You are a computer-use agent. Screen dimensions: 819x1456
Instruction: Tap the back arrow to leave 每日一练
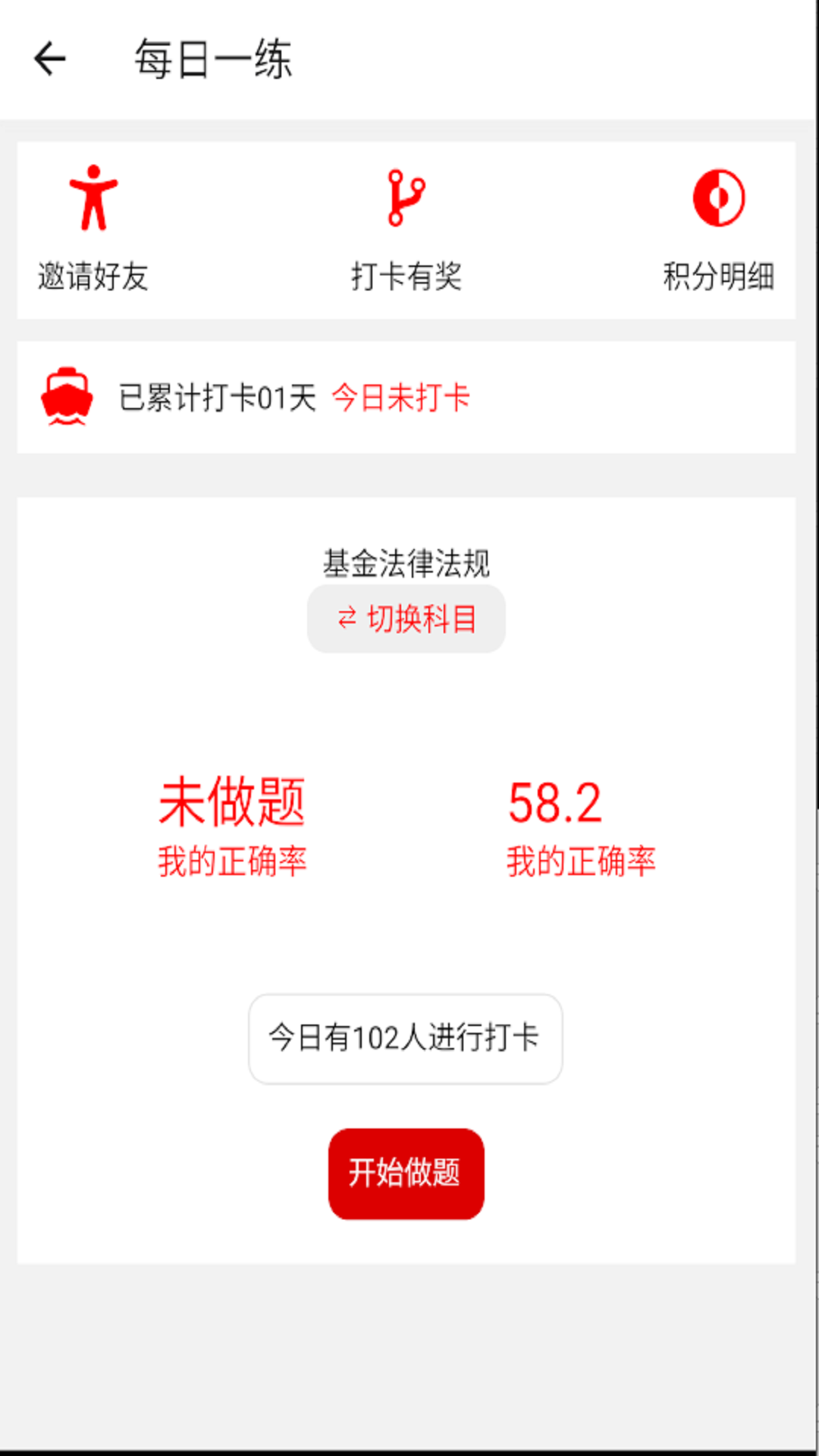pos(50,58)
